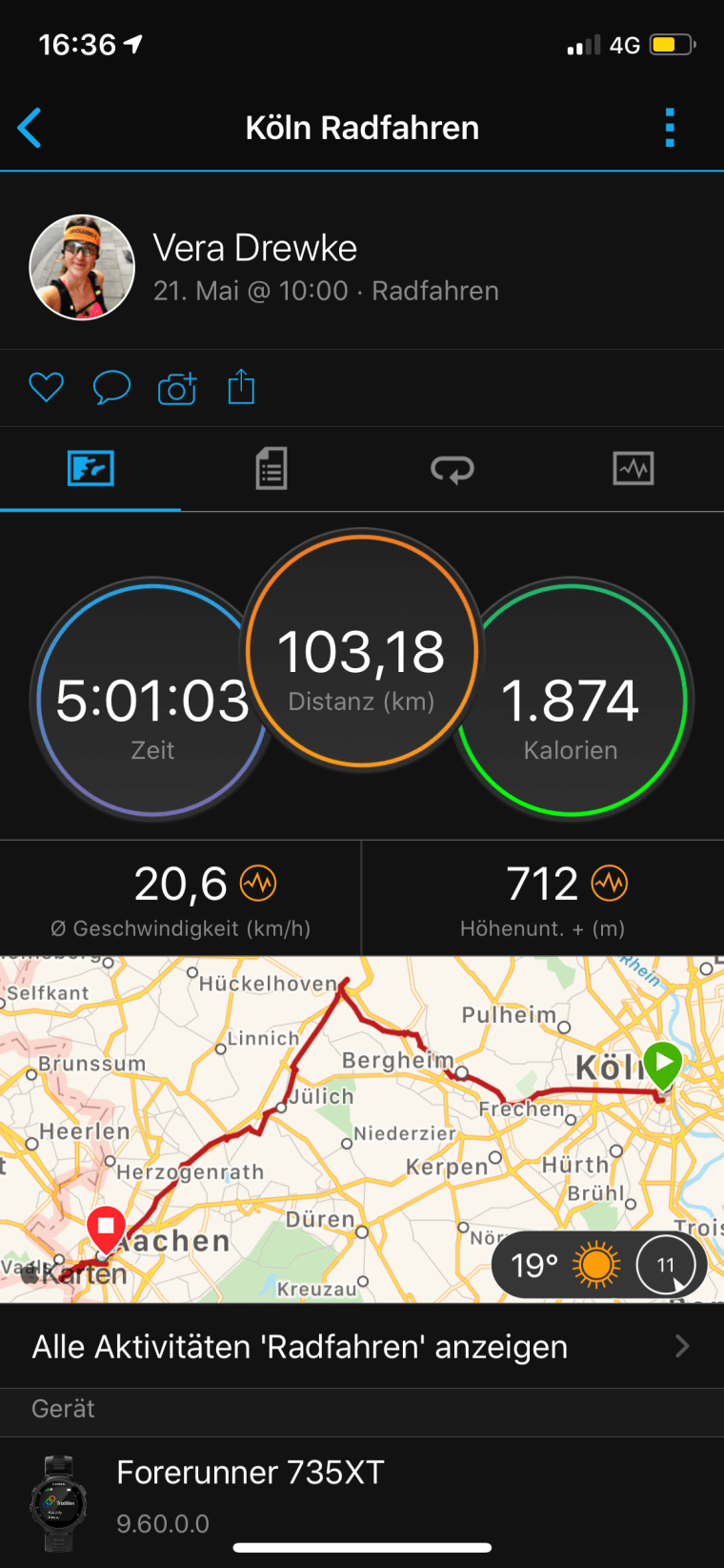Screen dimensions: 724x1568
Task: Switch to the laps tab
Action: click(x=452, y=469)
